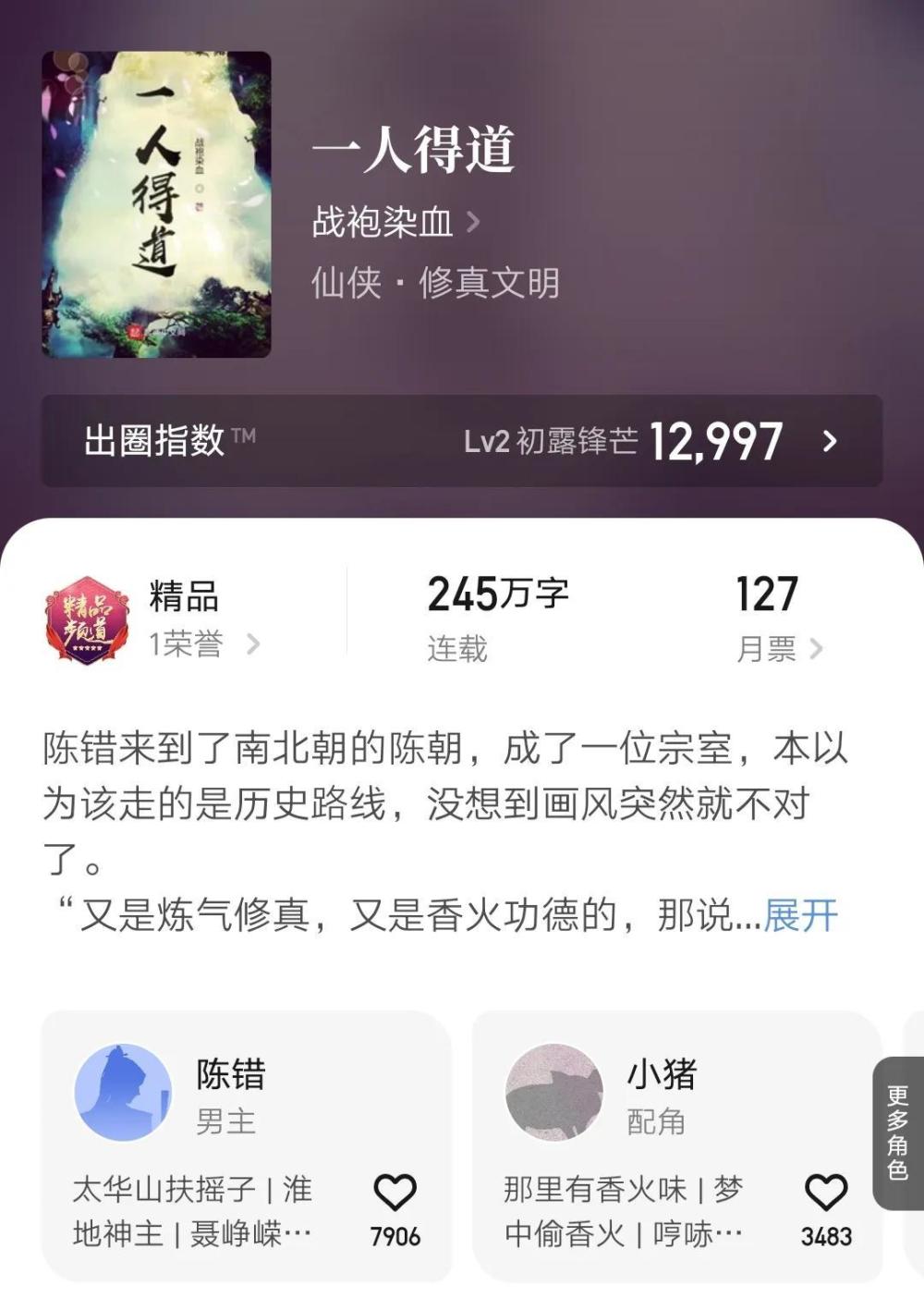
Task: Expand the synopsis with 展开
Action: pos(800,915)
